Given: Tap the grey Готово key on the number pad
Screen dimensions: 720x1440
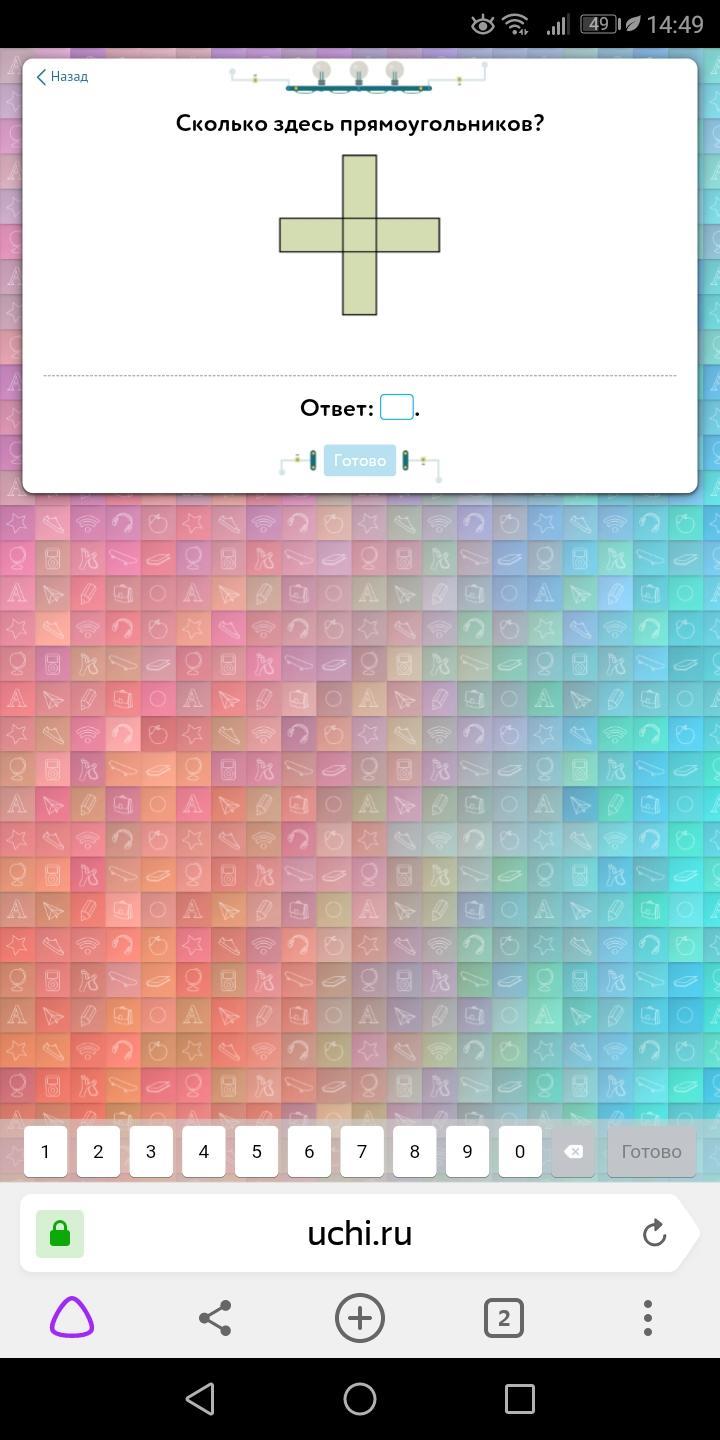Looking at the screenshot, I should coord(651,1151).
